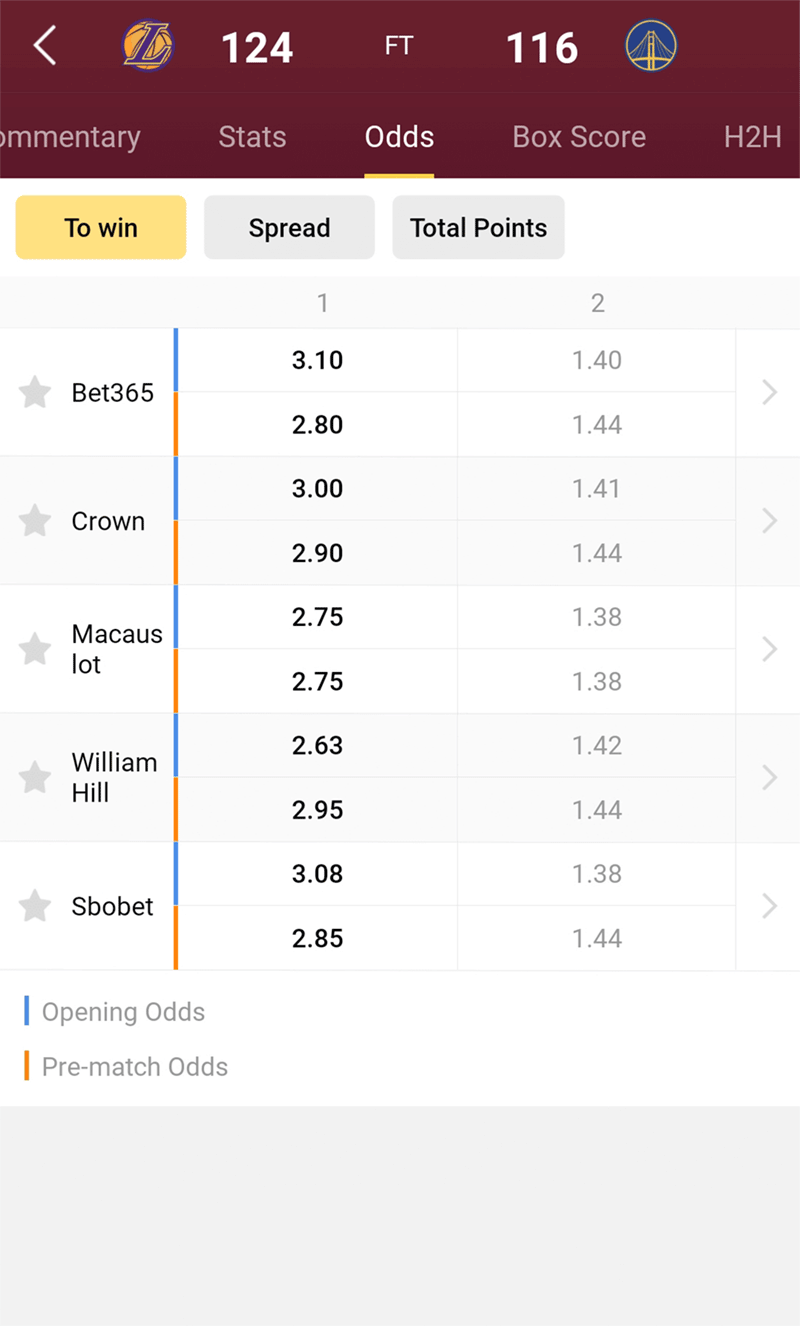Image resolution: width=800 pixels, height=1326 pixels.
Task: Open Bet365 odds details chevron
Action: tap(769, 392)
